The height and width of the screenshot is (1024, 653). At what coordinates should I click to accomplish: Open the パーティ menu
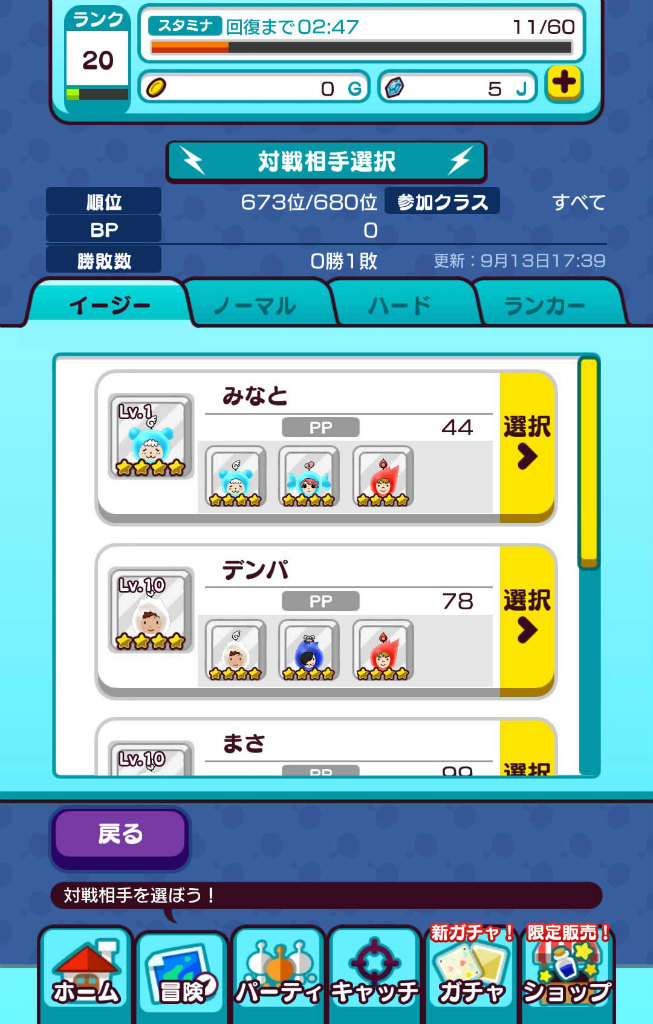[278, 975]
